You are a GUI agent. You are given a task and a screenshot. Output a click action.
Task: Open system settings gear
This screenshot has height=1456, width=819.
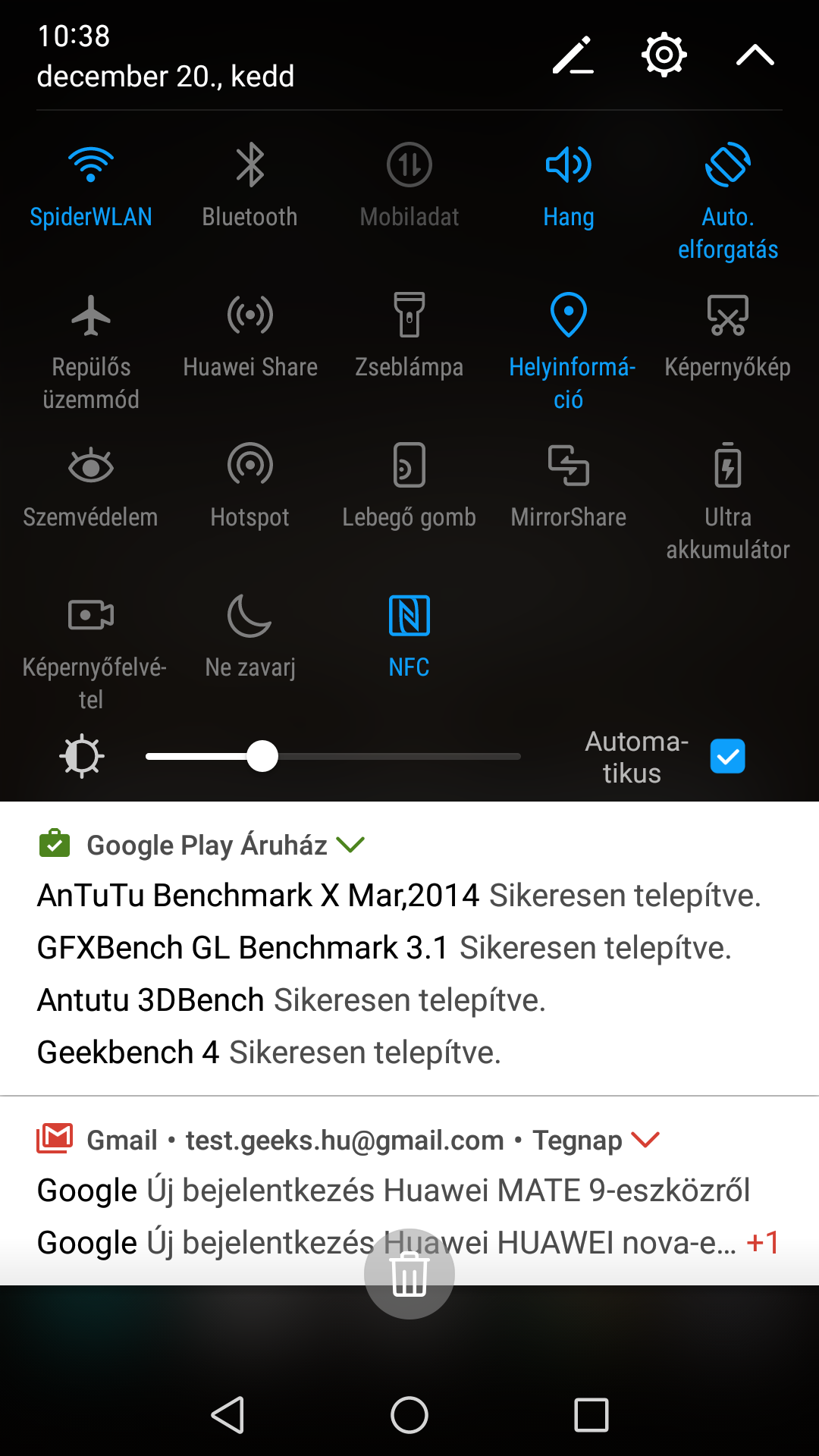(664, 55)
